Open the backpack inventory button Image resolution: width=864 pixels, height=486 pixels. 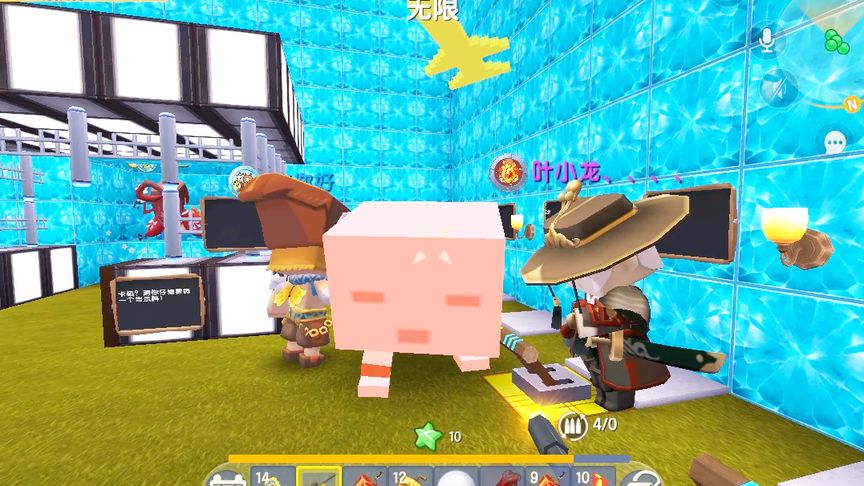pyautogui.click(x=227, y=478)
